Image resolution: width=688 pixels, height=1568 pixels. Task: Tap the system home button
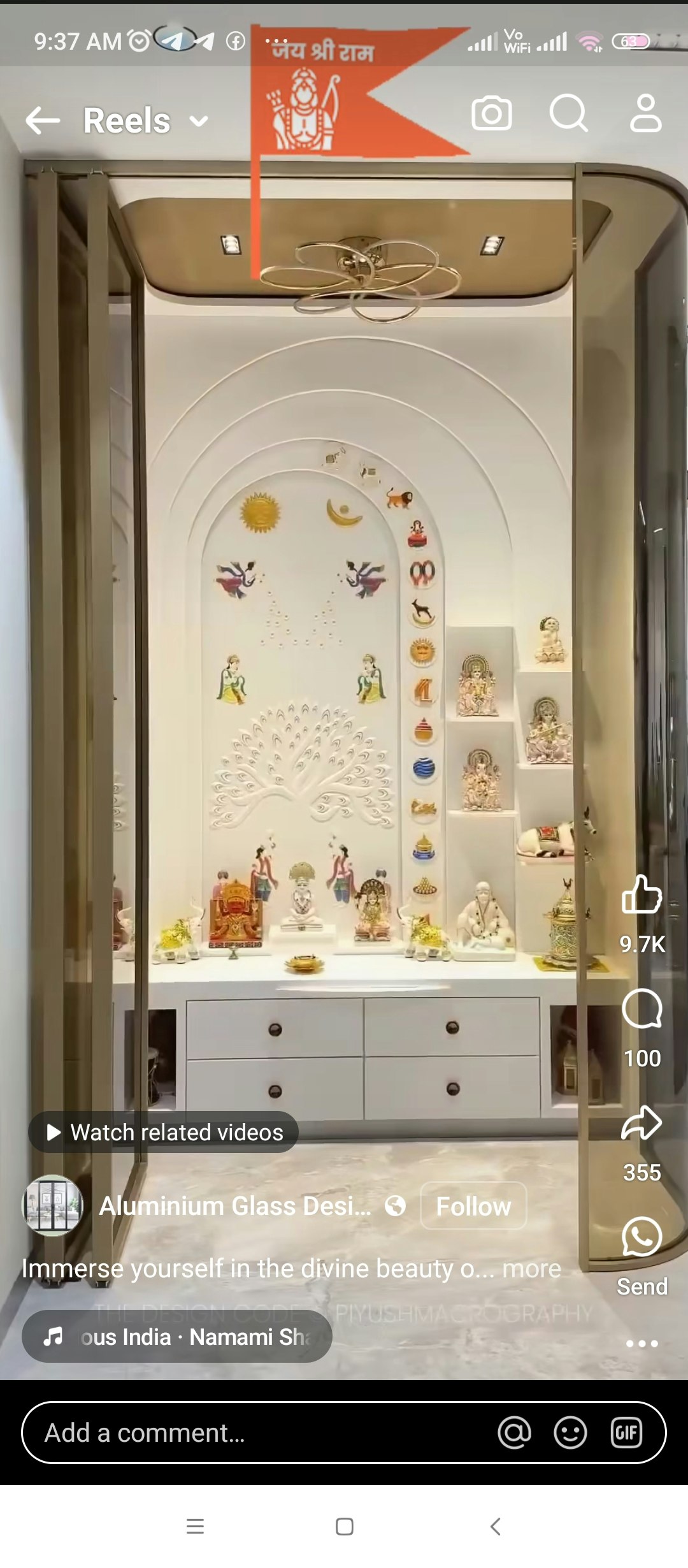point(344,1527)
